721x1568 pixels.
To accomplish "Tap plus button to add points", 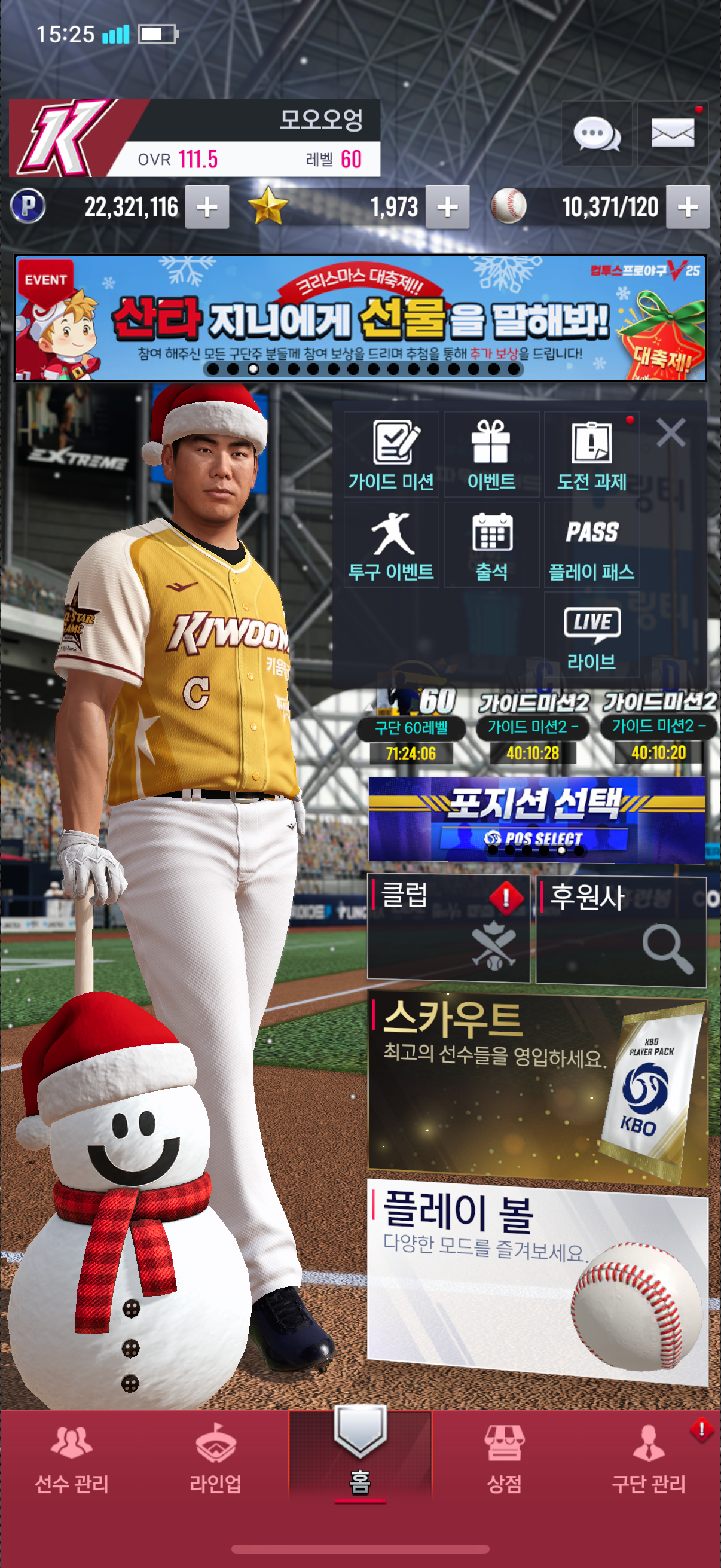I will [x=207, y=208].
